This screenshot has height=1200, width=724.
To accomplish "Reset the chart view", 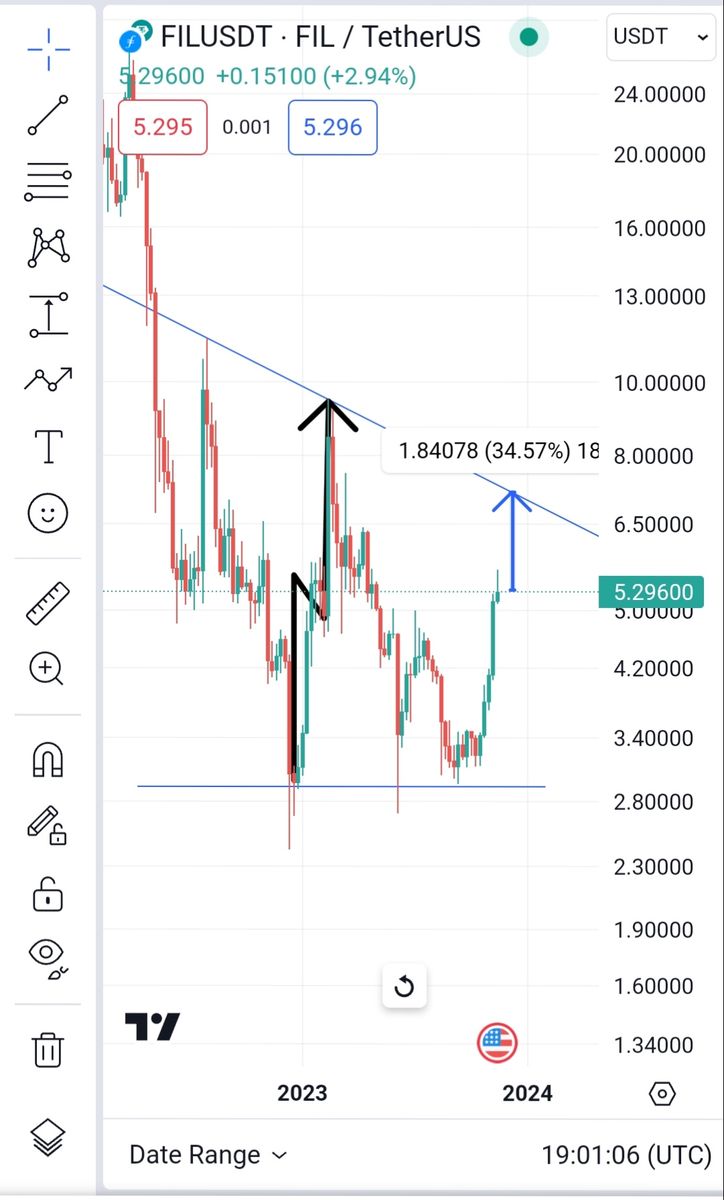I will [x=404, y=987].
